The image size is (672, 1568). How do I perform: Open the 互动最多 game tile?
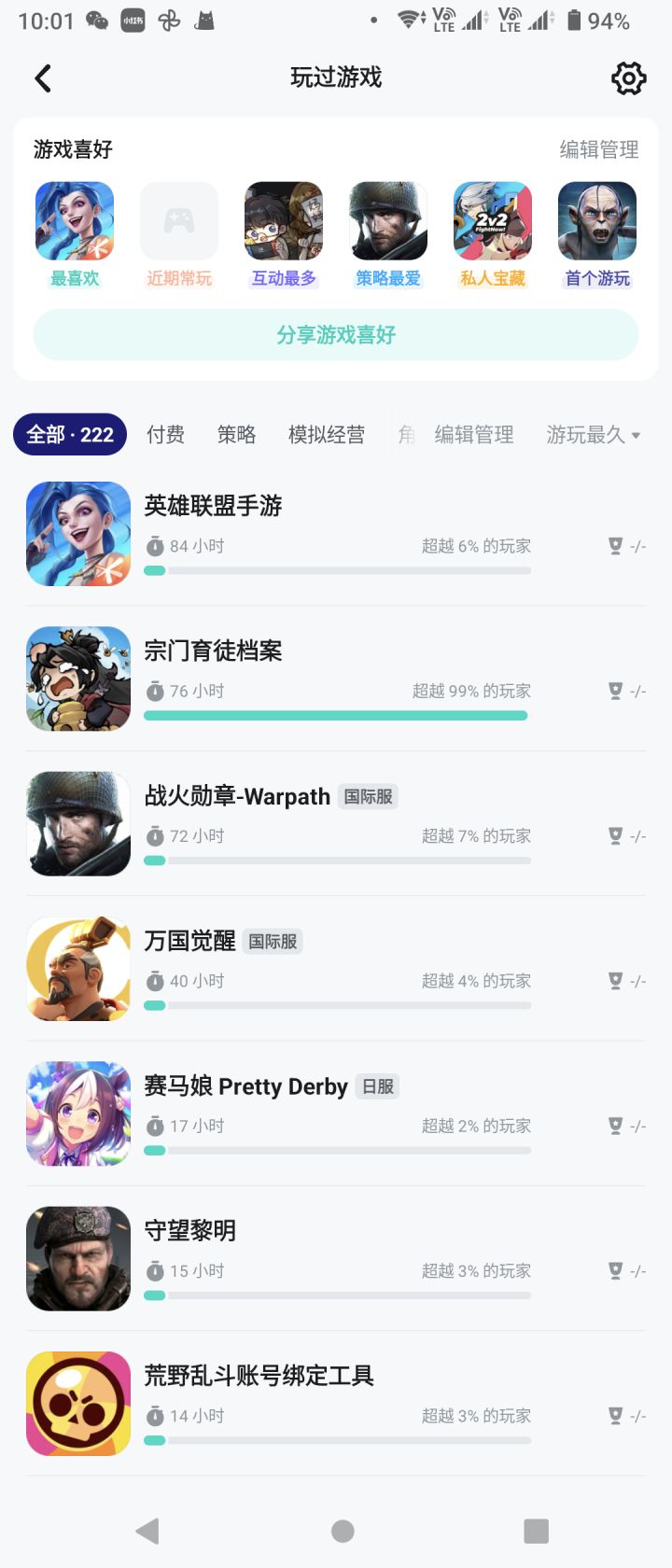point(284,235)
